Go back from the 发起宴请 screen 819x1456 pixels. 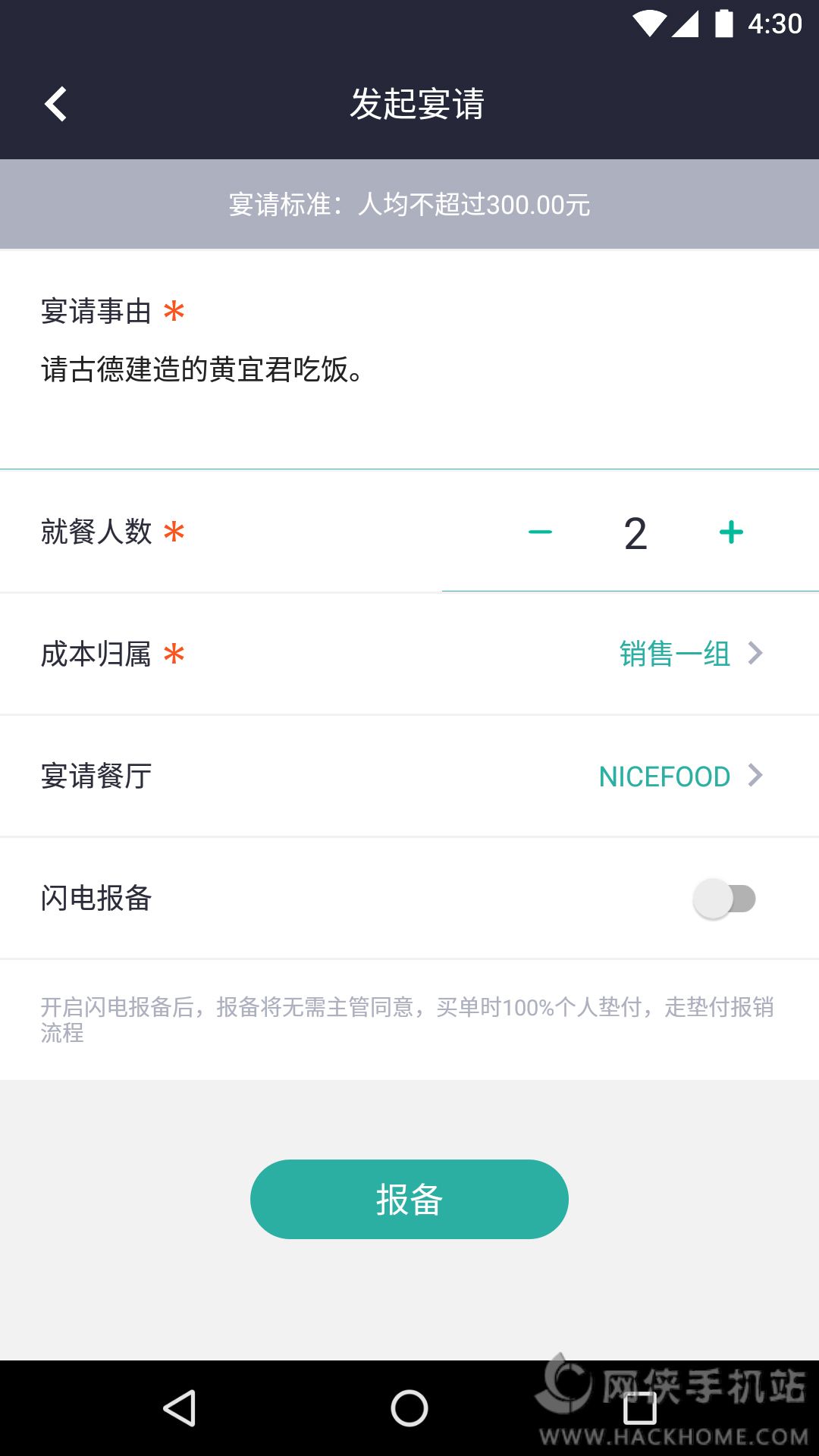(56, 104)
